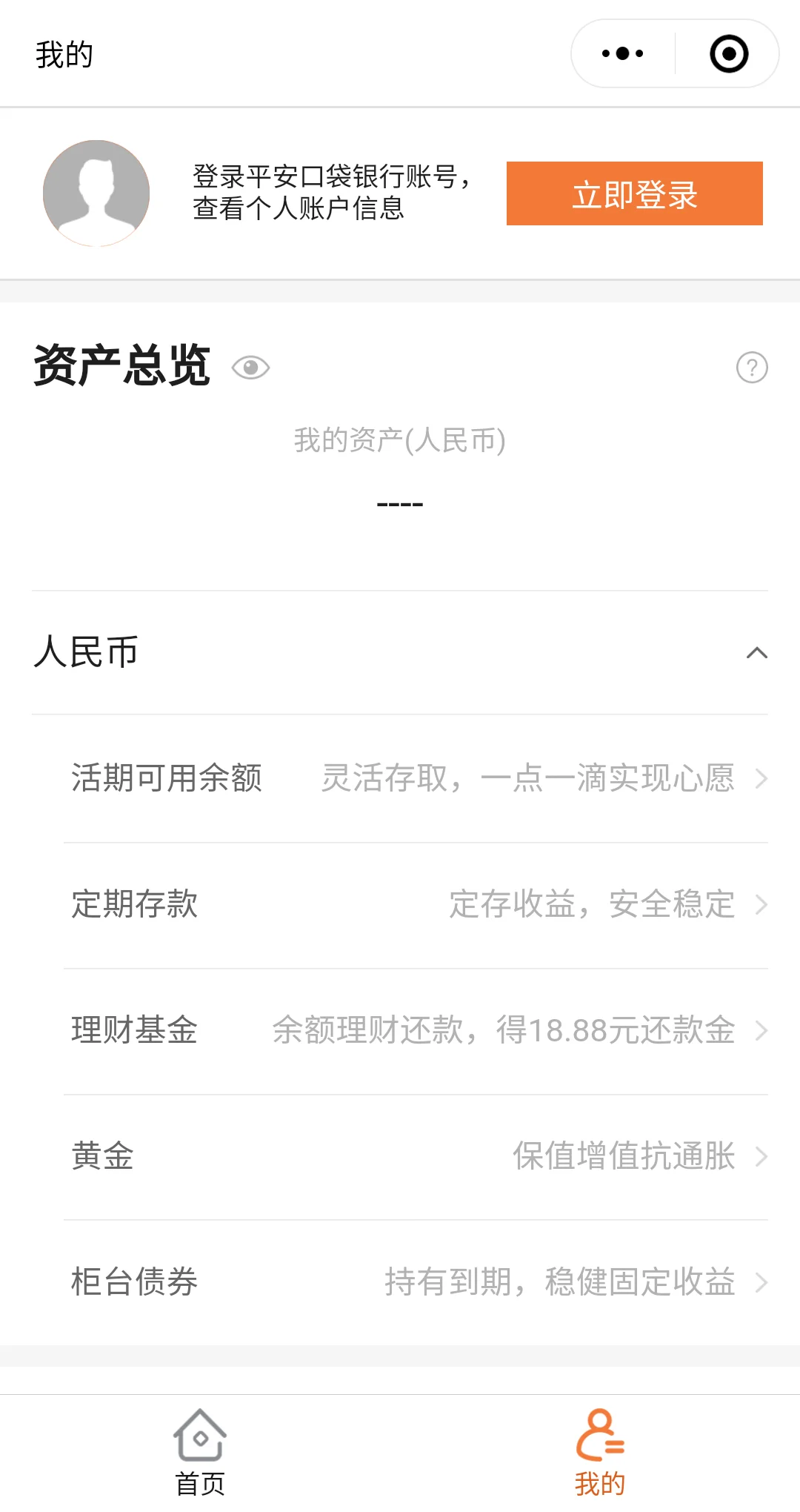Open the 黄金 row
This screenshot has height=1512, width=800.
(416, 1157)
